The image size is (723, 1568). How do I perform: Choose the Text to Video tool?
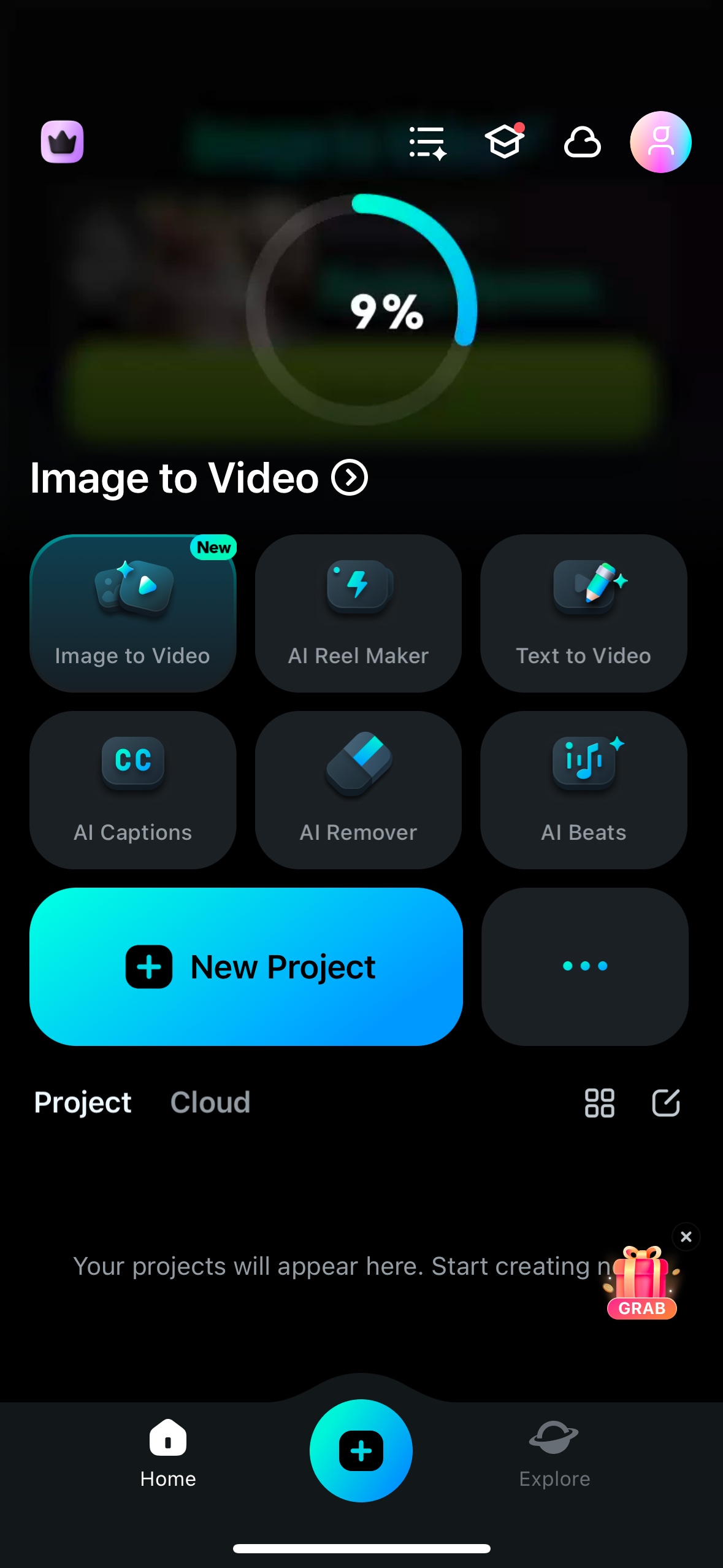pos(583,613)
